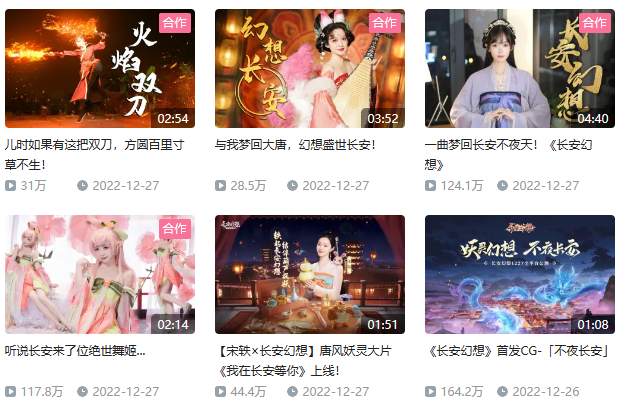Play the 幻想长安 video with the pipa player
This screenshot has width=626, height=406.
309,69
